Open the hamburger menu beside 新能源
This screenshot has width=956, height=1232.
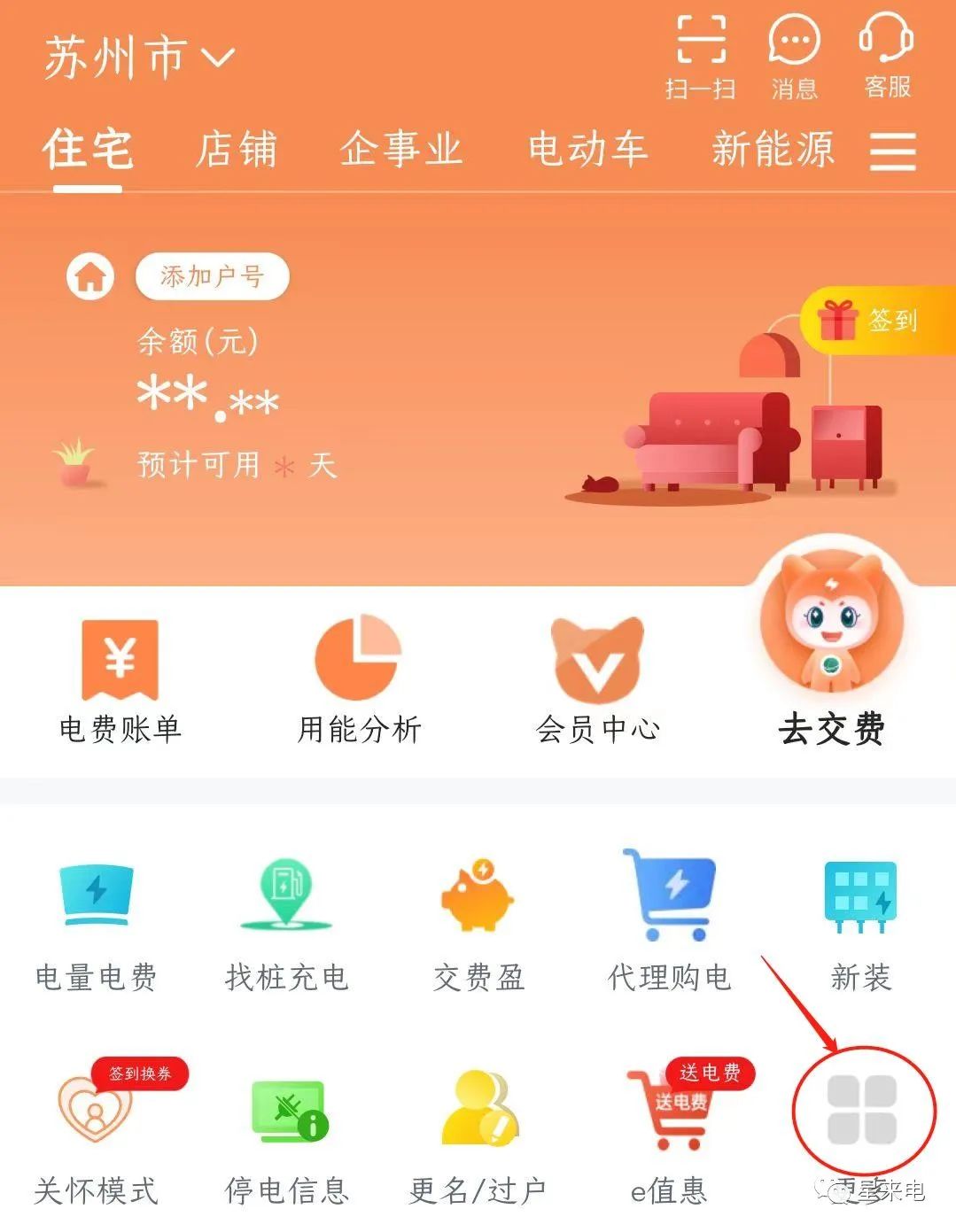pos(892,151)
